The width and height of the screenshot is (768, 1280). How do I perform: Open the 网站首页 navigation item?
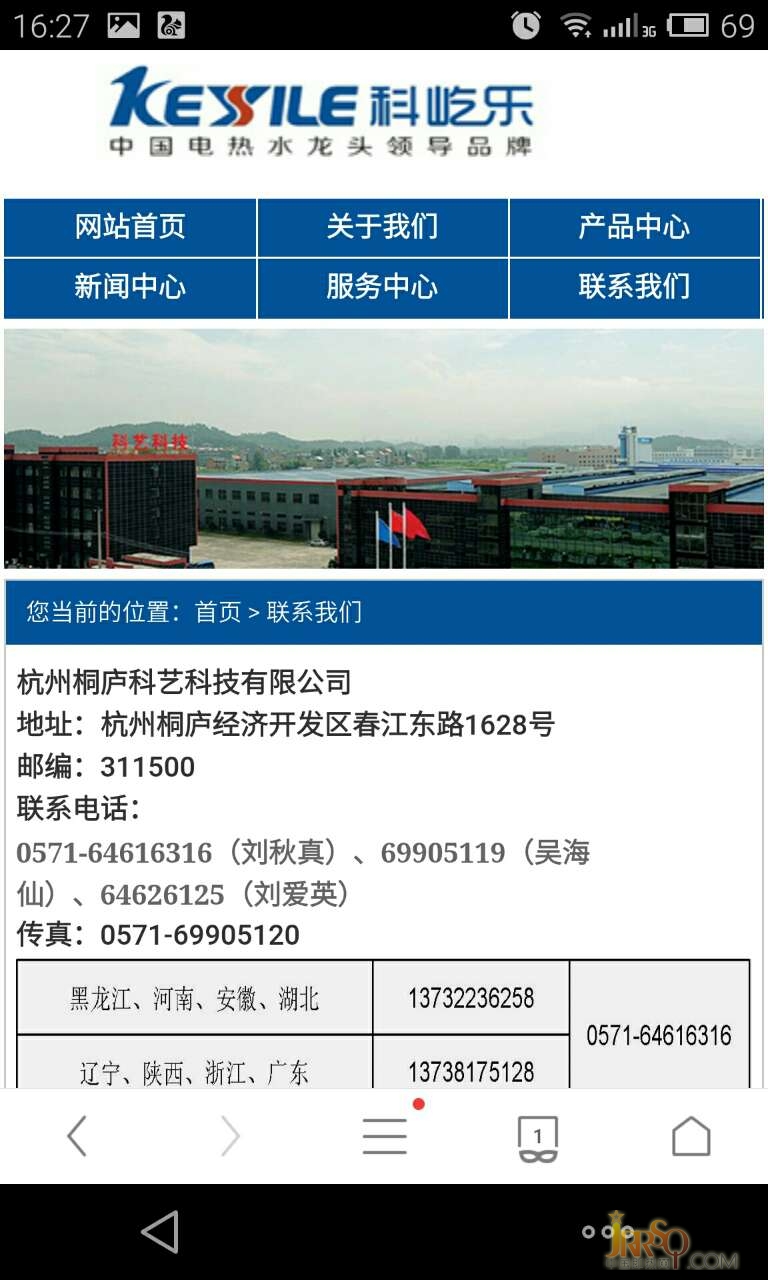tap(130, 228)
